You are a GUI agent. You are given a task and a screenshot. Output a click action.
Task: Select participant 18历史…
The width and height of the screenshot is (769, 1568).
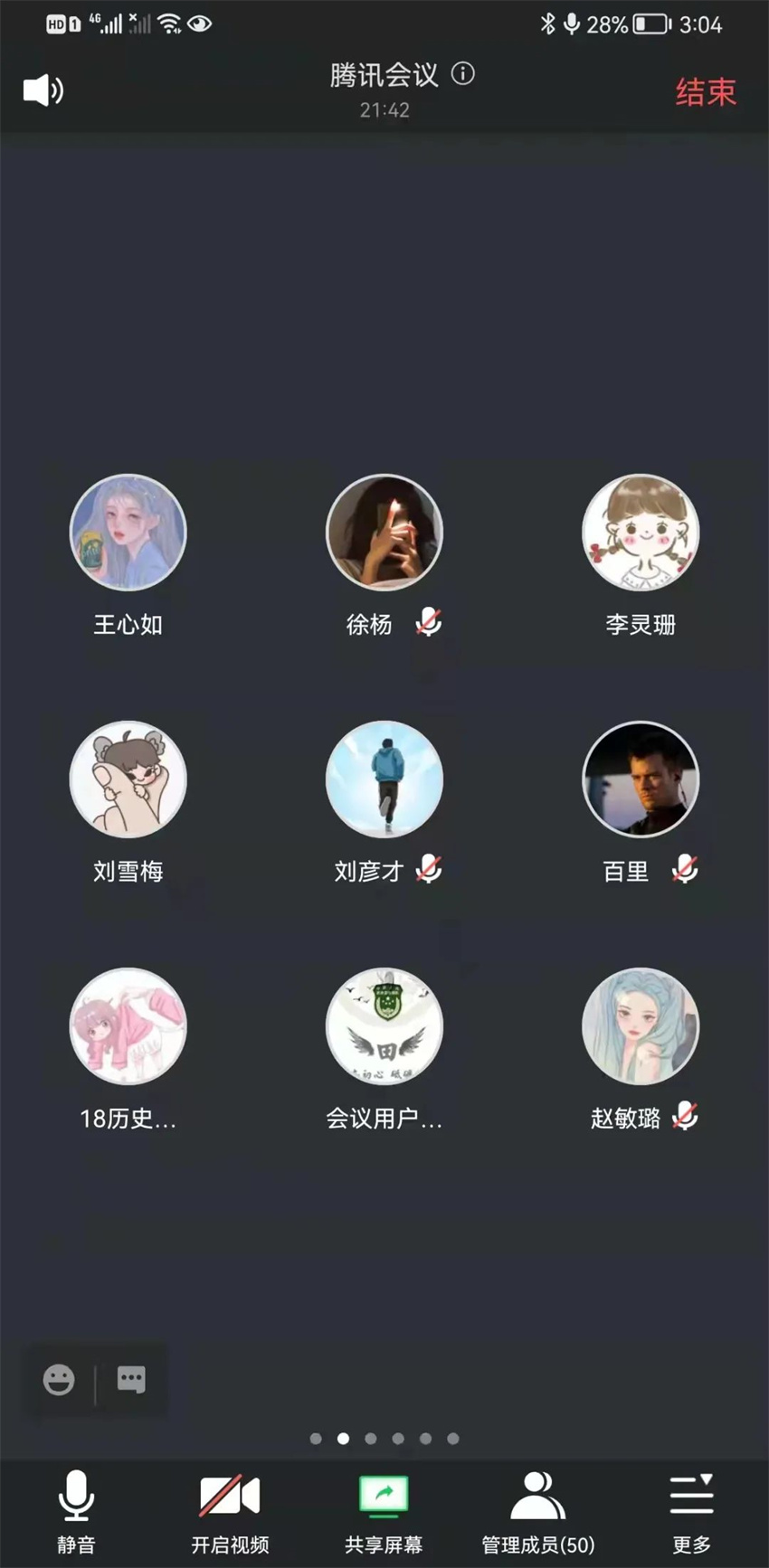tap(128, 1026)
